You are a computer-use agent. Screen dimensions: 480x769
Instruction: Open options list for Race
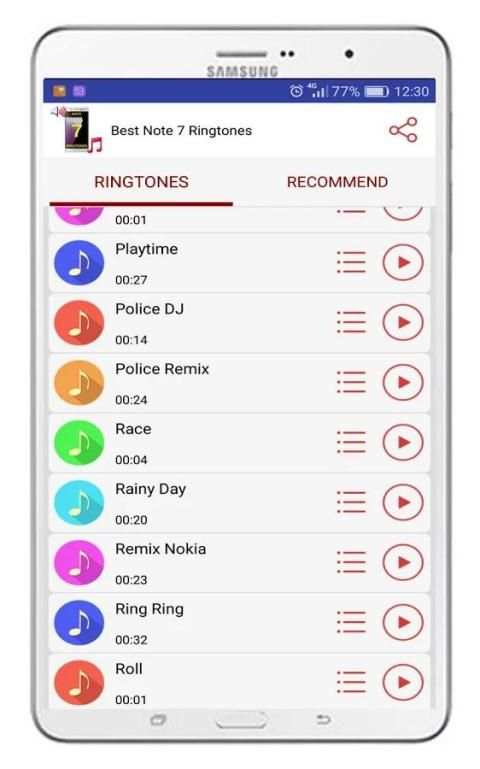coord(352,442)
